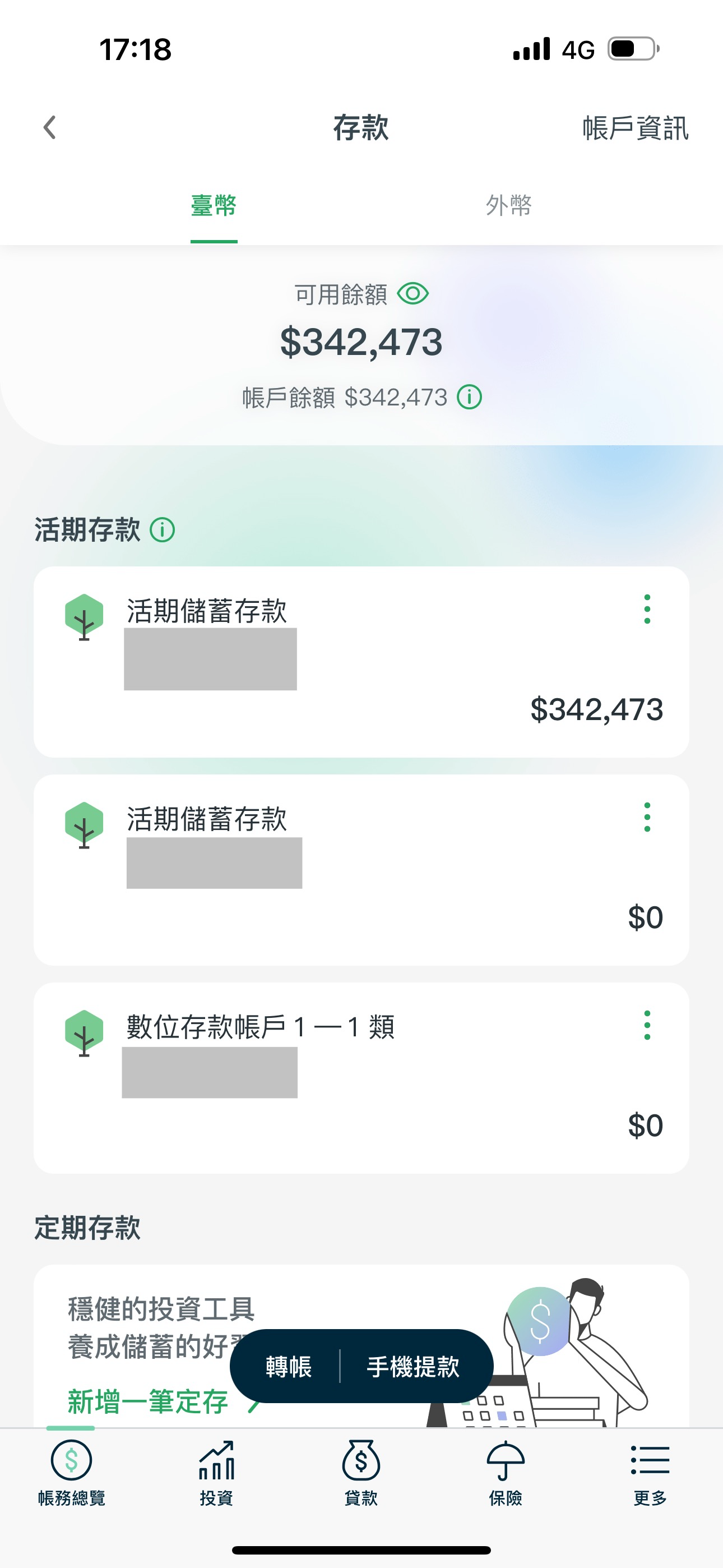Screen dimensions: 723x1568
Task: Open the three-dot menu for 數位存款帳戶
Action: pyautogui.click(x=647, y=1025)
